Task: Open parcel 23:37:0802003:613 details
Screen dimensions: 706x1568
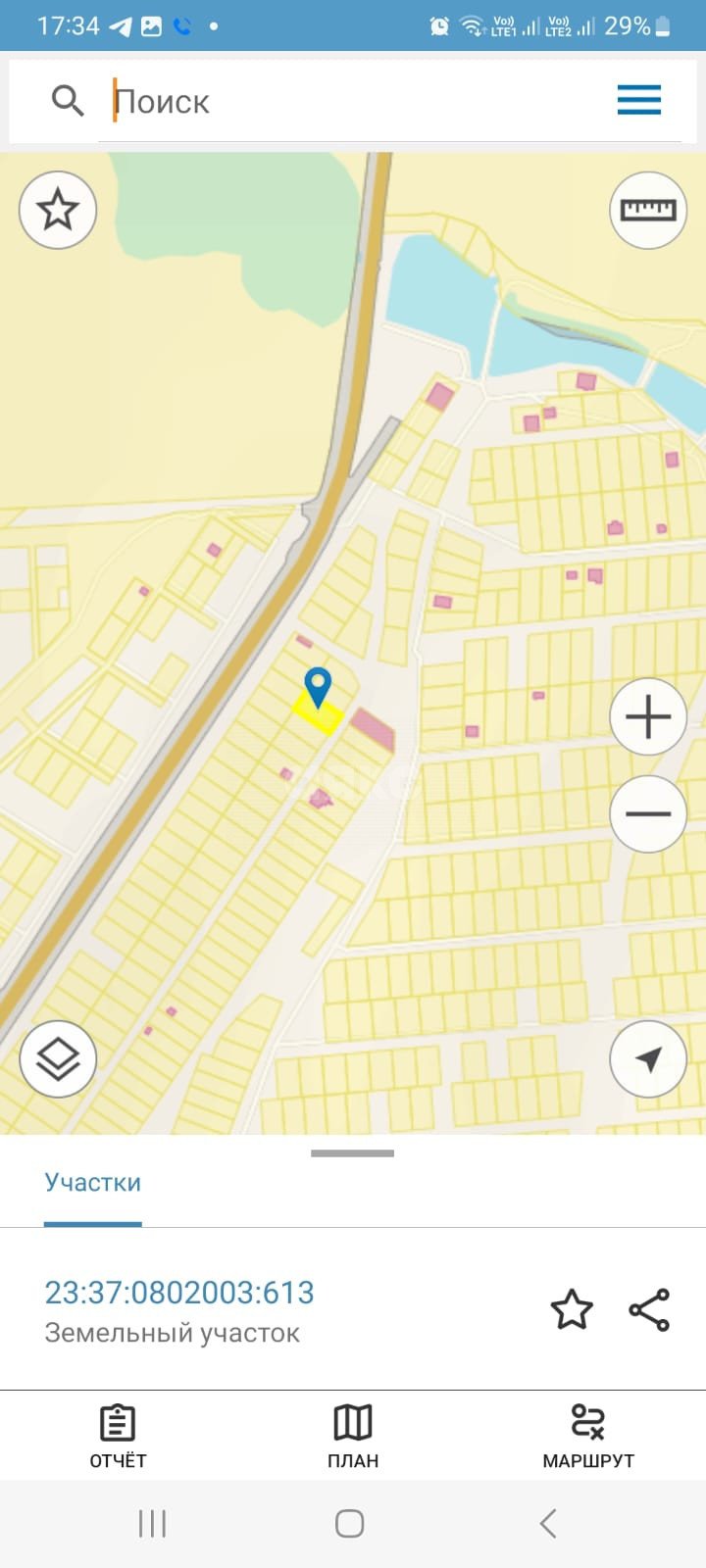Action: click(179, 1293)
